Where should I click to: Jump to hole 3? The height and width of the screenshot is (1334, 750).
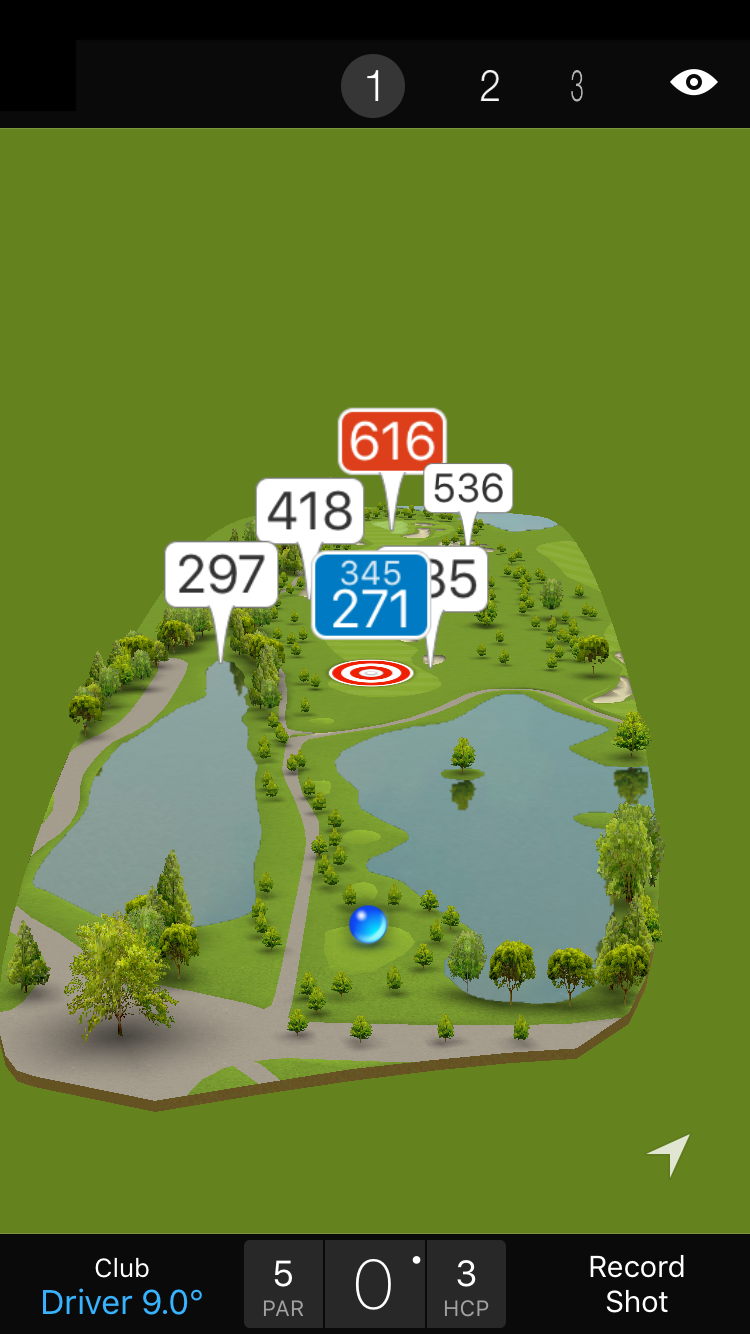(x=577, y=86)
